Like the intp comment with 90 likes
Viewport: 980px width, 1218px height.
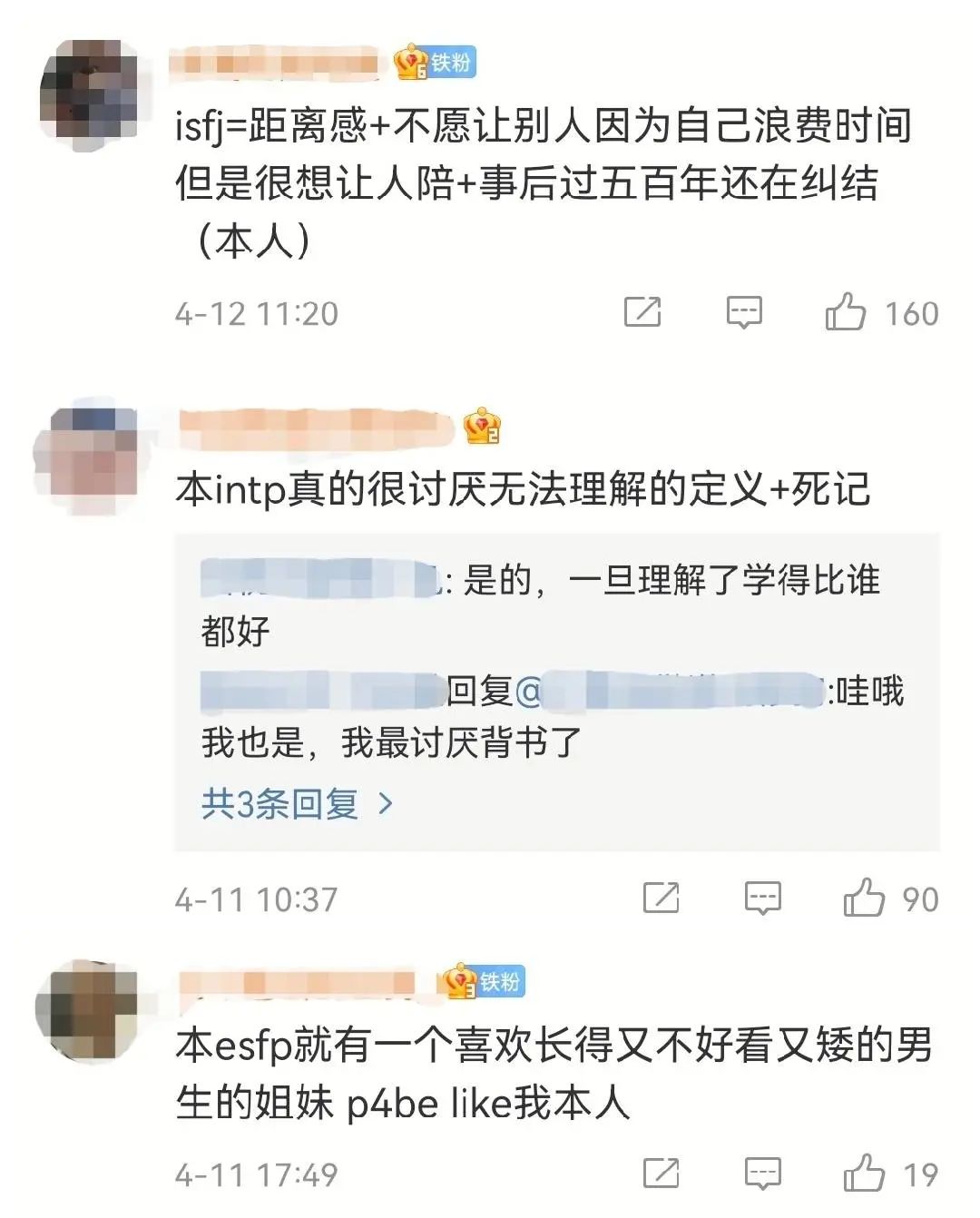[863, 899]
